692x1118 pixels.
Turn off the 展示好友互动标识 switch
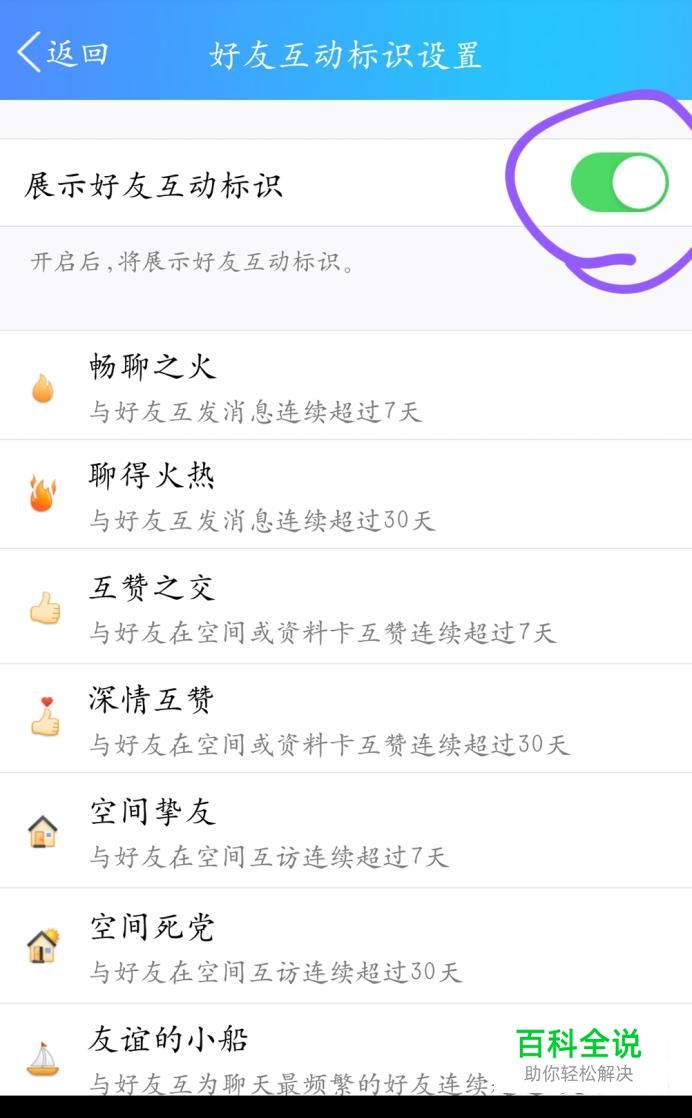tap(619, 183)
